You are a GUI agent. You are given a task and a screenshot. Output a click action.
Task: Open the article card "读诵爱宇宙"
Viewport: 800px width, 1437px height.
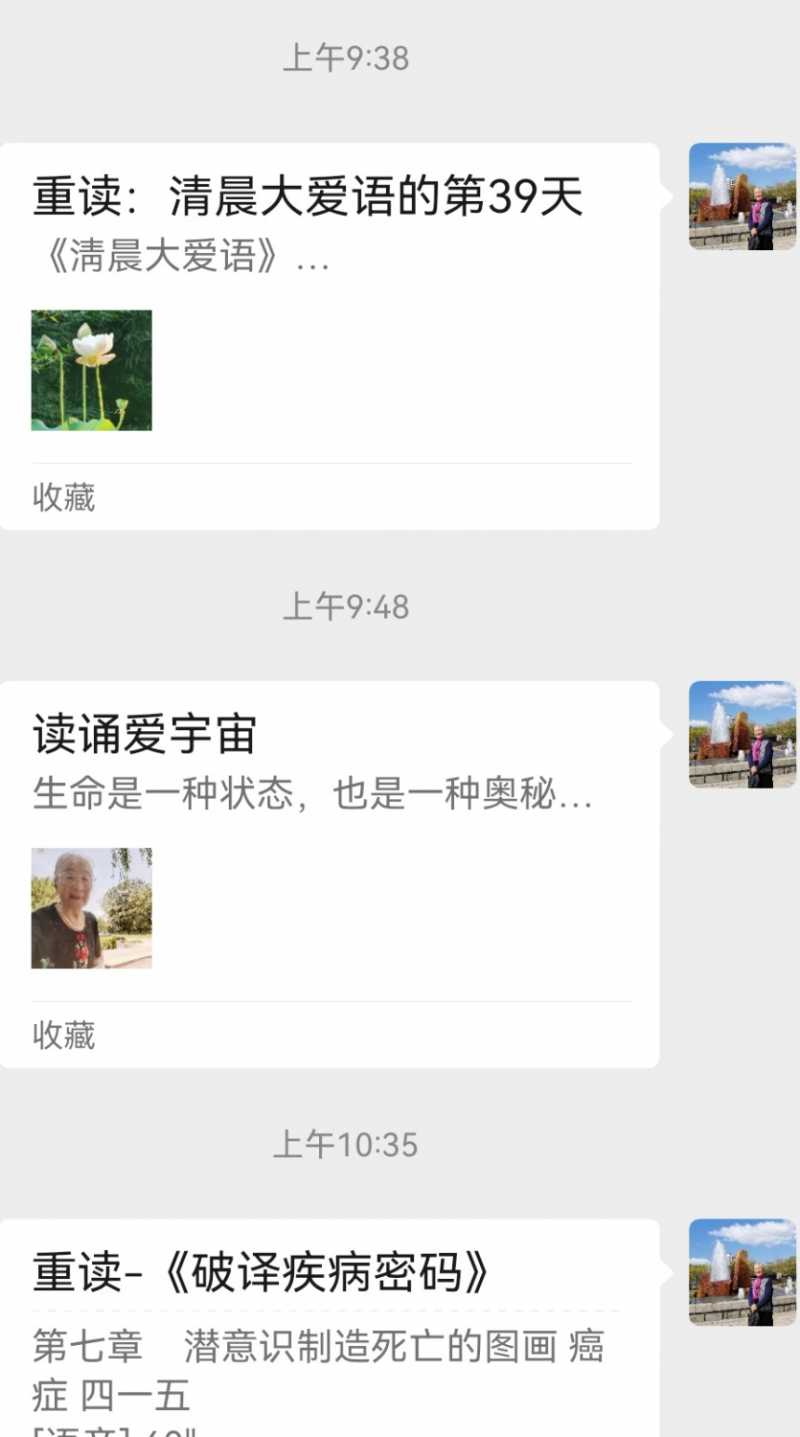coord(145,733)
